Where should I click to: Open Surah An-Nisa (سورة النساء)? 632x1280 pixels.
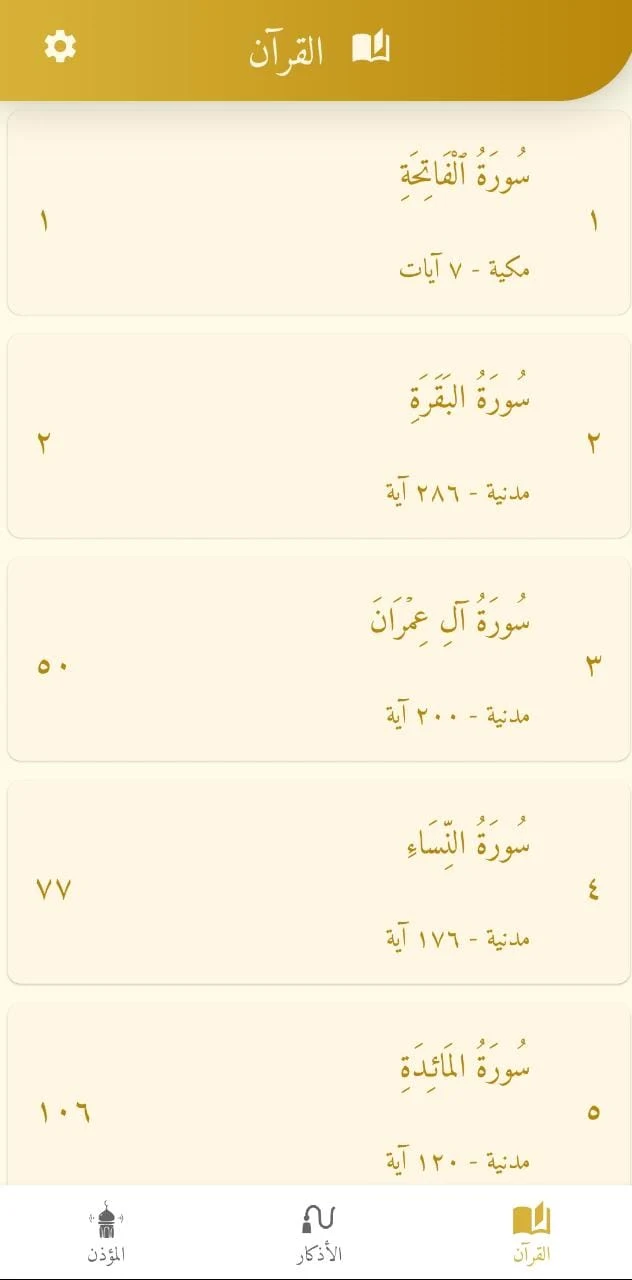(316, 882)
